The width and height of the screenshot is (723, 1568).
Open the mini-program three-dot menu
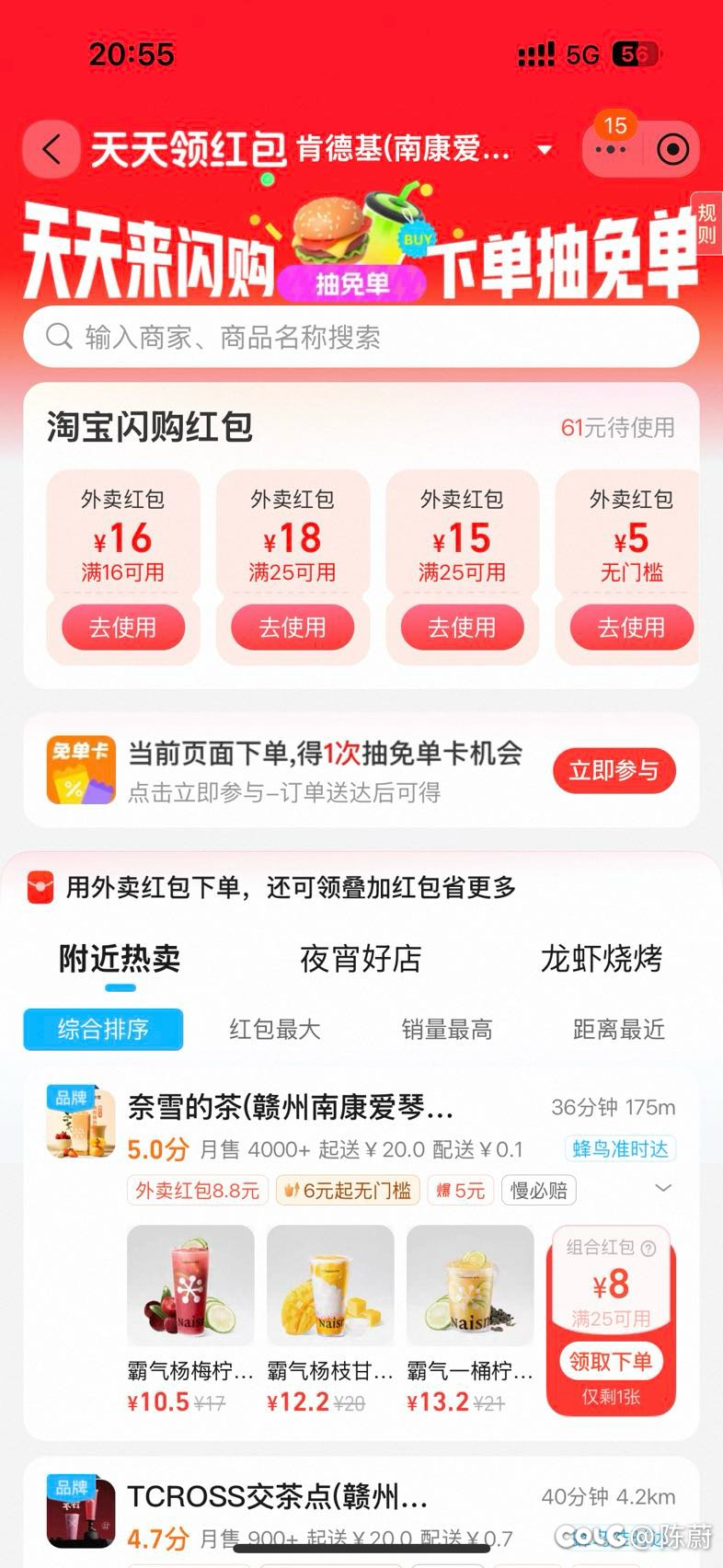click(611, 149)
